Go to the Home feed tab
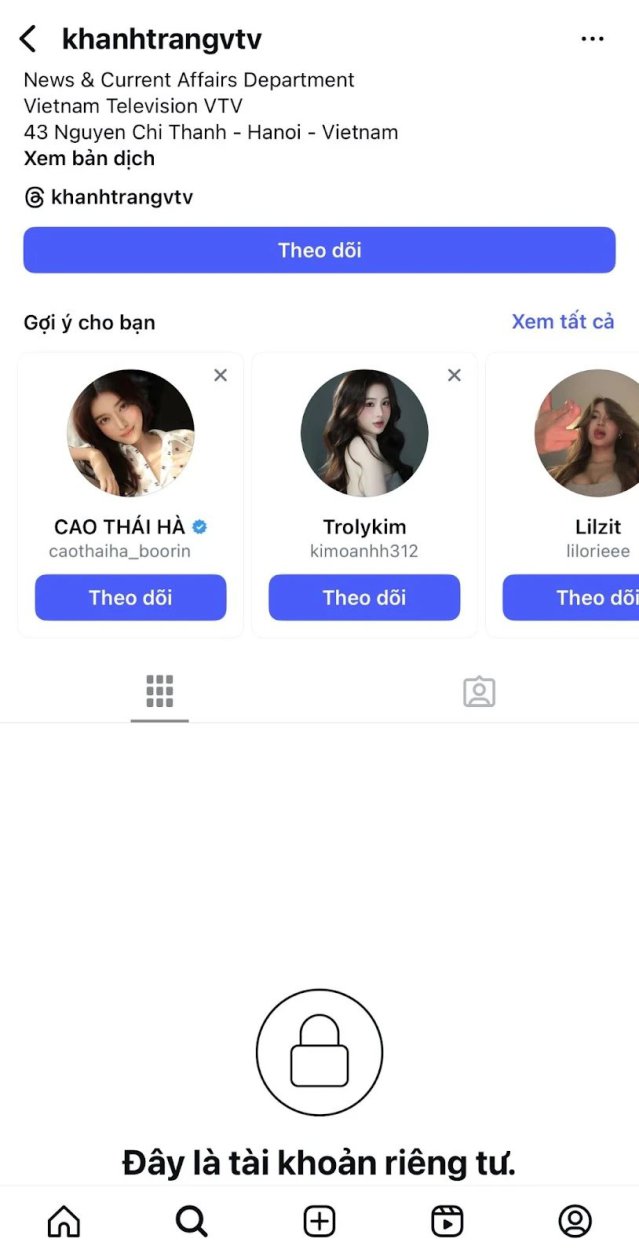This screenshot has height=1257, width=639. click(64, 1221)
